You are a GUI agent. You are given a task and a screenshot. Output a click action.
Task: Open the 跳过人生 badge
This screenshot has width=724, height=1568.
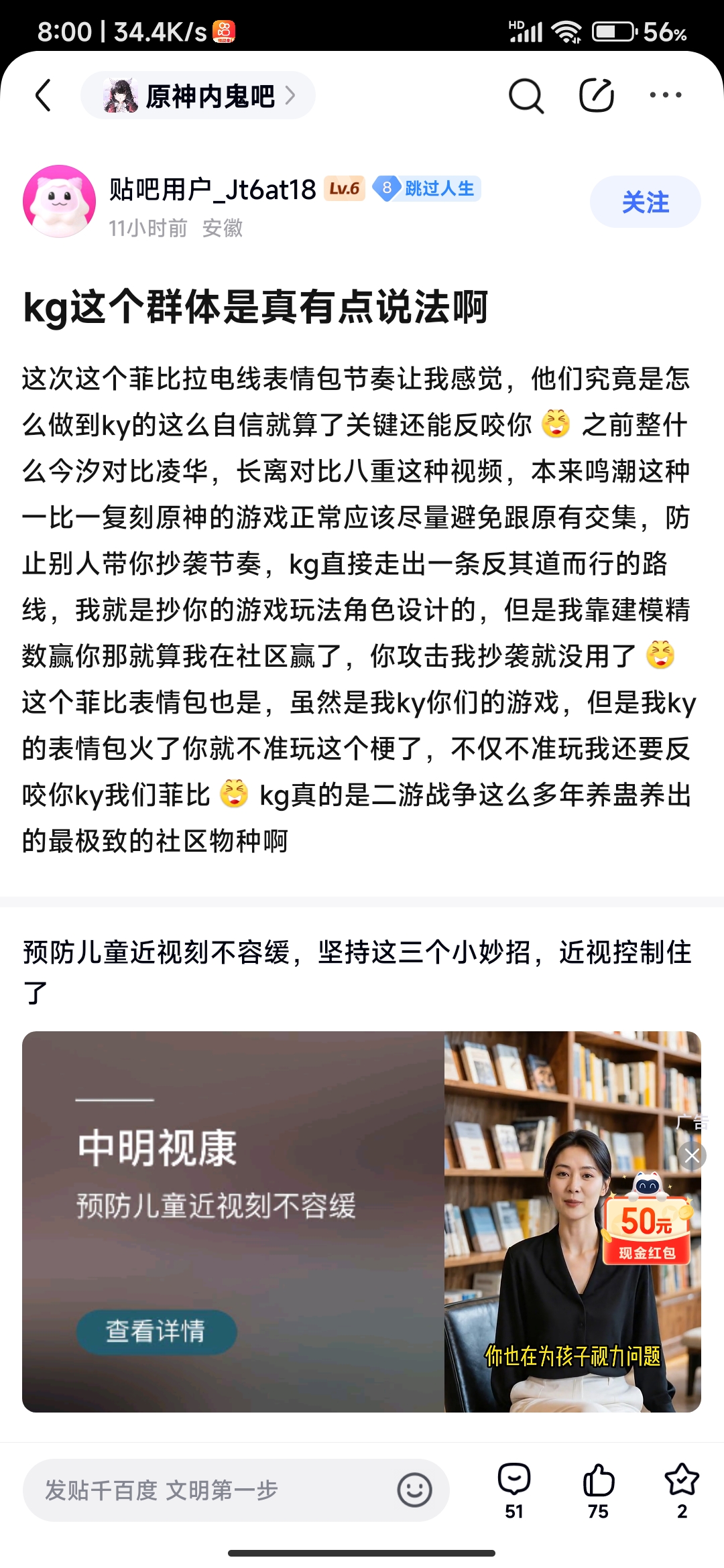tap(426, 188)
